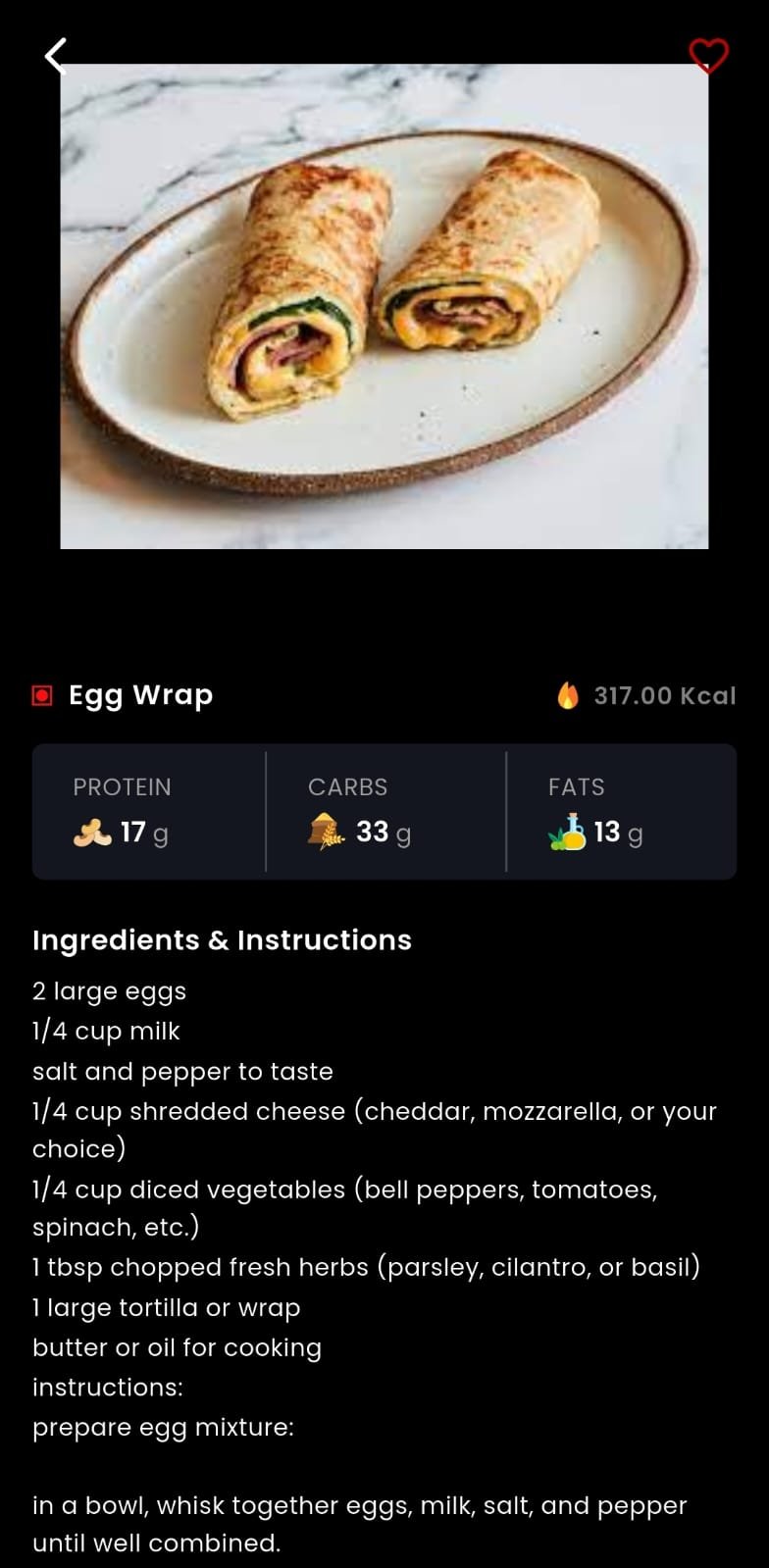Screen dimensions: 769x1568
Task: Favorite the Egg Wrap recipe with the heart
Action: click(708, 56)
